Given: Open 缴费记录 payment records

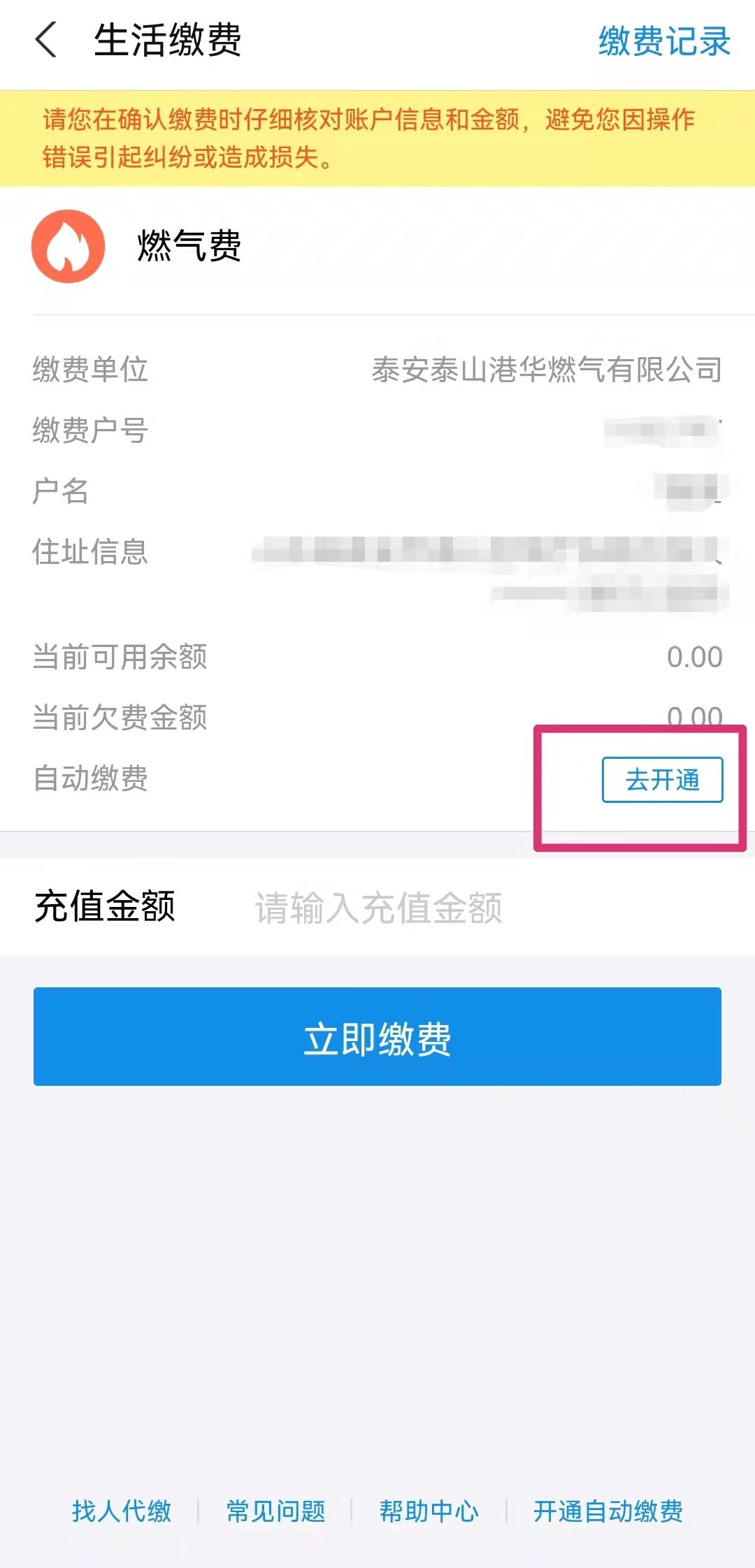Looking at the screenshot, I should [x=664, y=41].
